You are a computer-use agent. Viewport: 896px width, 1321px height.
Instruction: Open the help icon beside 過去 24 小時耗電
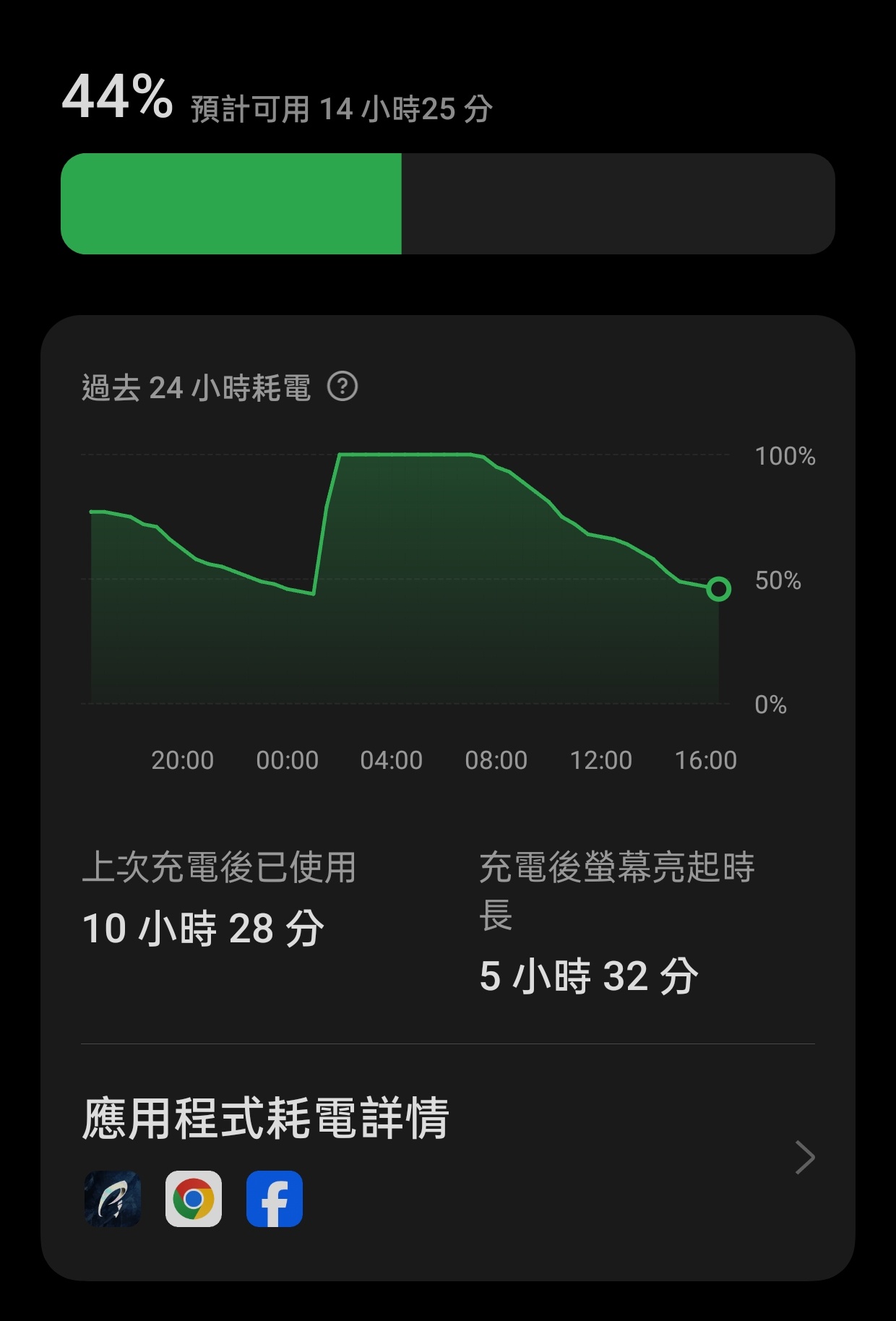point(343,387)
